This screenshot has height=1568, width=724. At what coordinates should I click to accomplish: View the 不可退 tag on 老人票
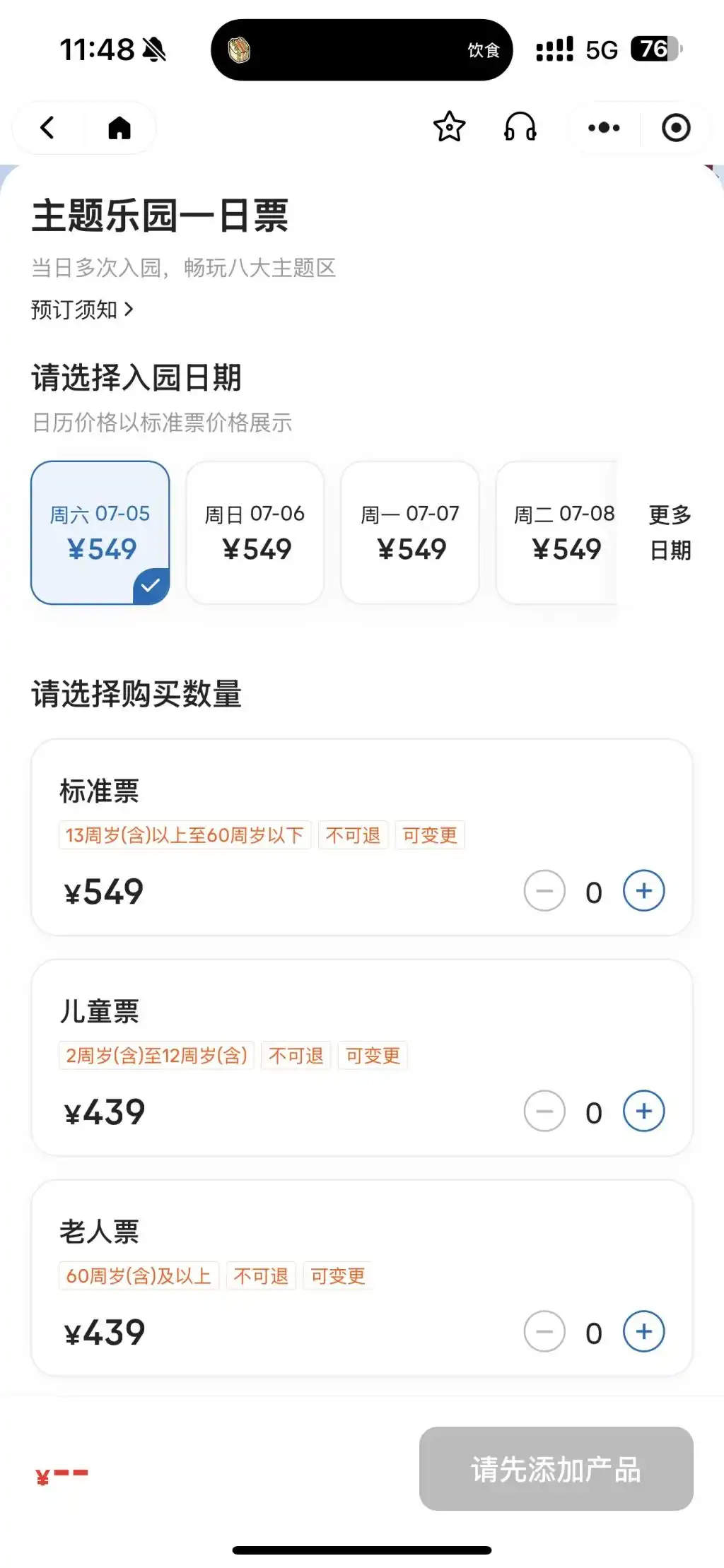261,1276
